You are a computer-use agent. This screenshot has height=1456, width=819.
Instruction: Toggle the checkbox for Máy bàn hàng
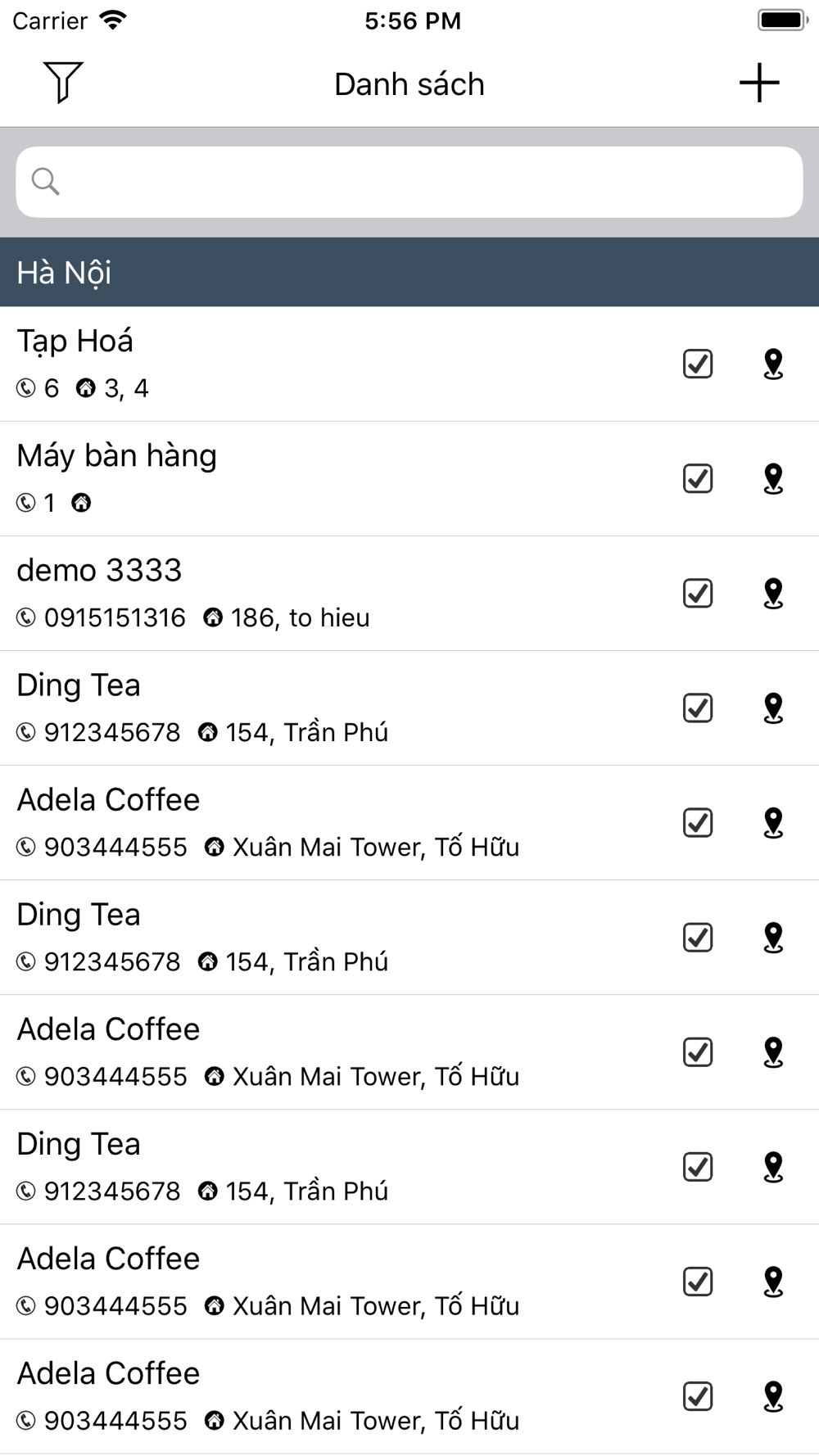(698, 478)
